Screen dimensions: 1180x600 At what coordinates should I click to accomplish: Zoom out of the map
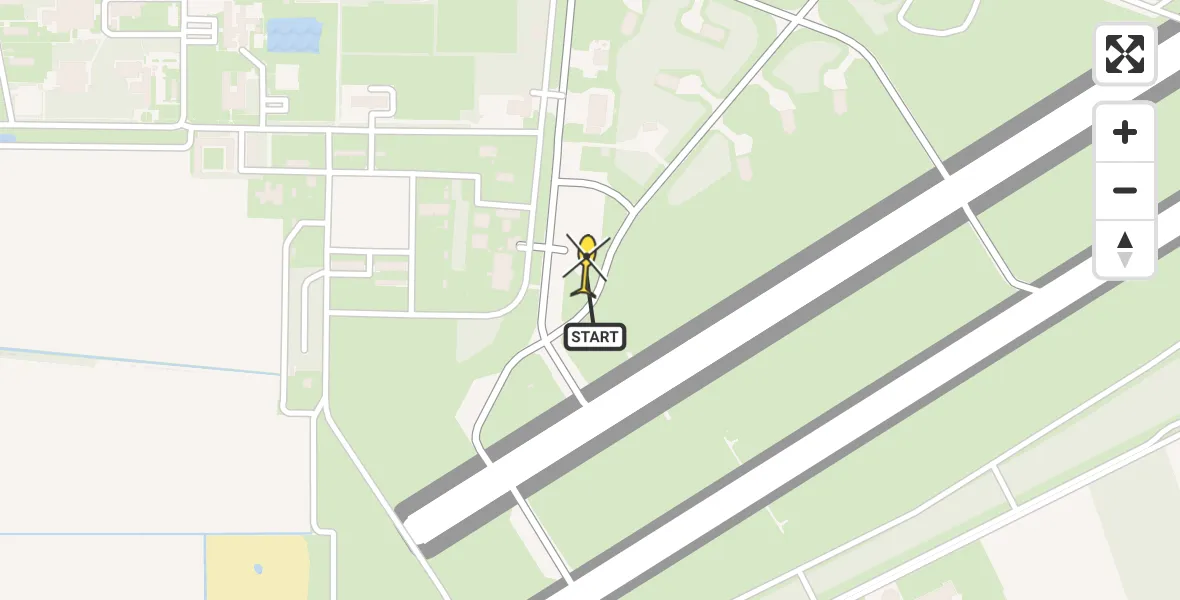point(1125,190)
